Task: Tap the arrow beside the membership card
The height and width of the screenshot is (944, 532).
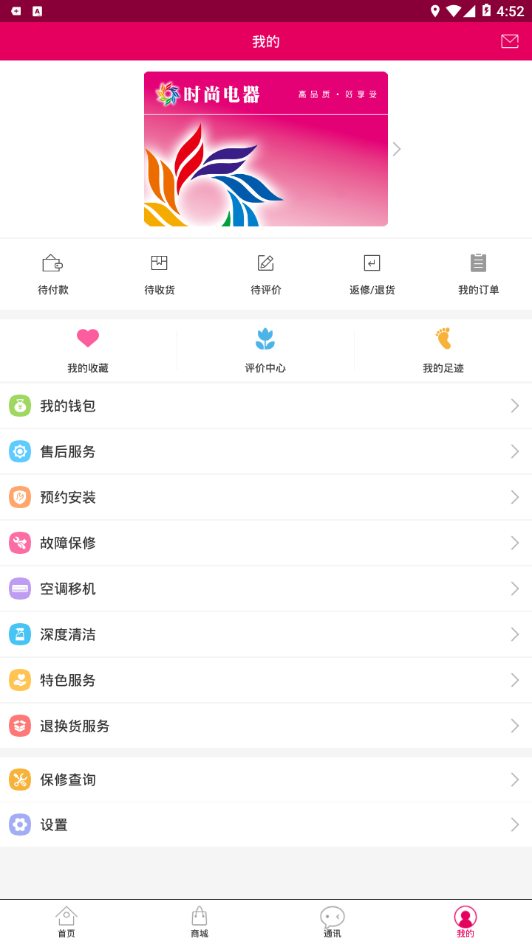Action: point(397,149)
